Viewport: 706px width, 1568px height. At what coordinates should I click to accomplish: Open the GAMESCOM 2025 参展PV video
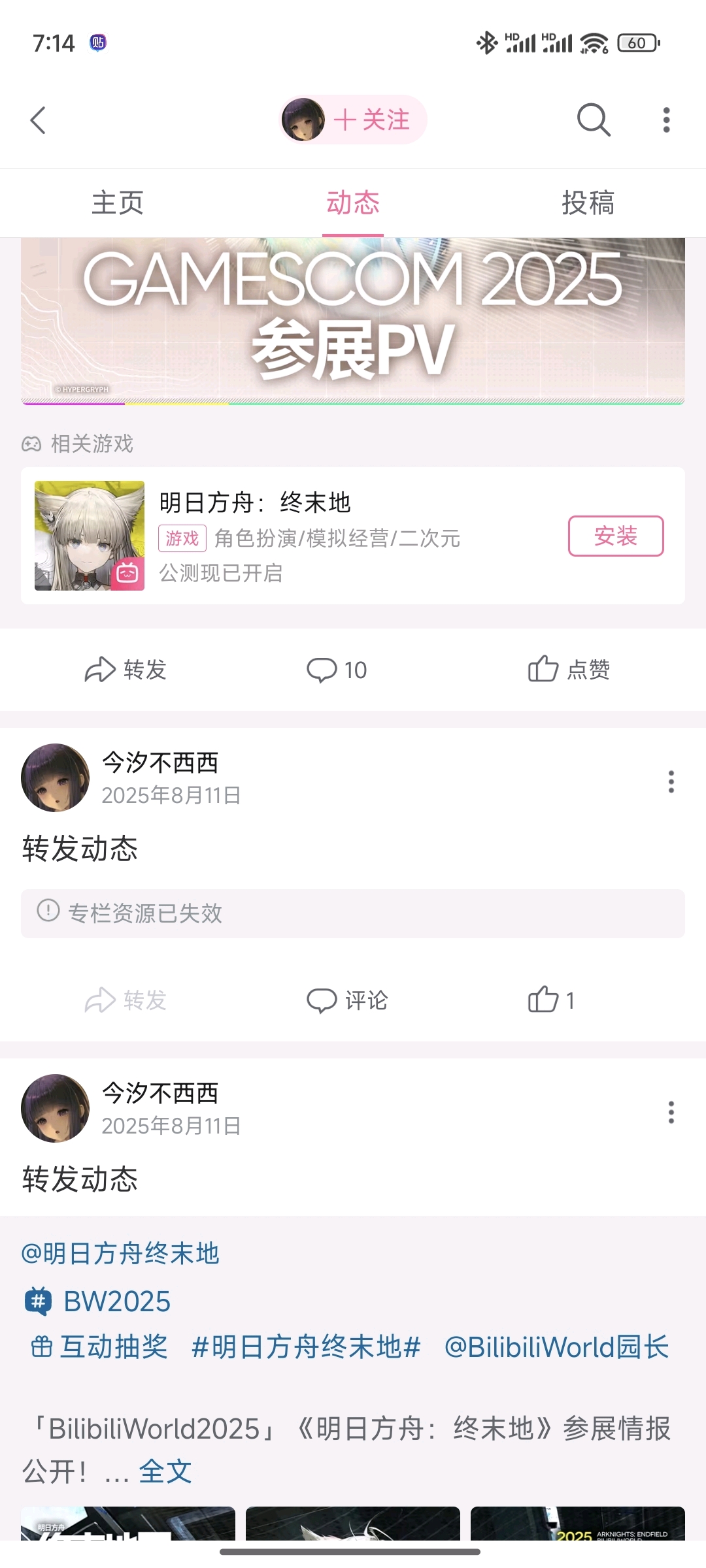(353, 320)
